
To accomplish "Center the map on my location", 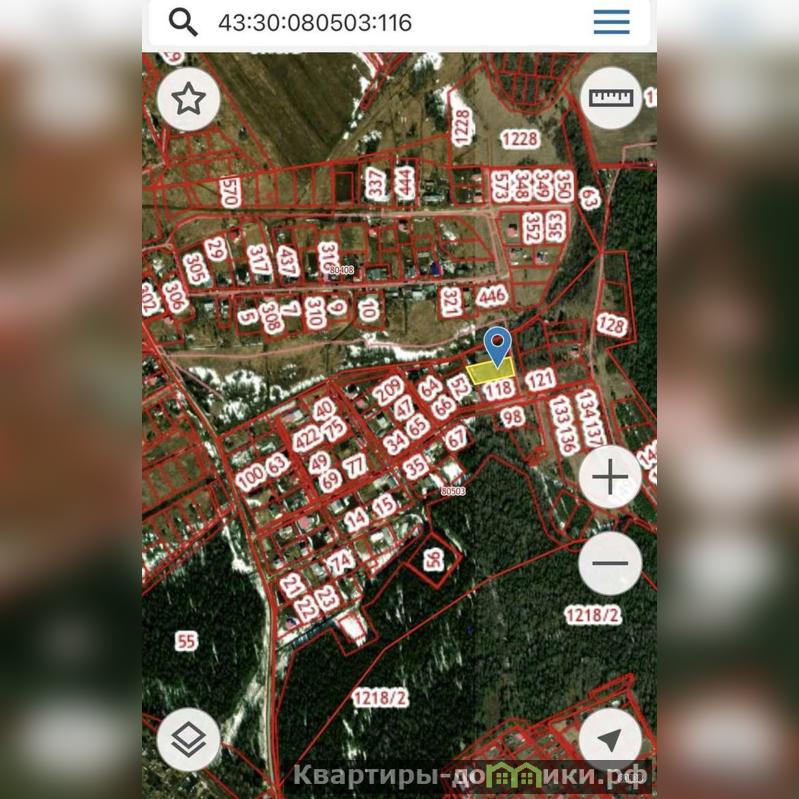I will click(610, 741).
